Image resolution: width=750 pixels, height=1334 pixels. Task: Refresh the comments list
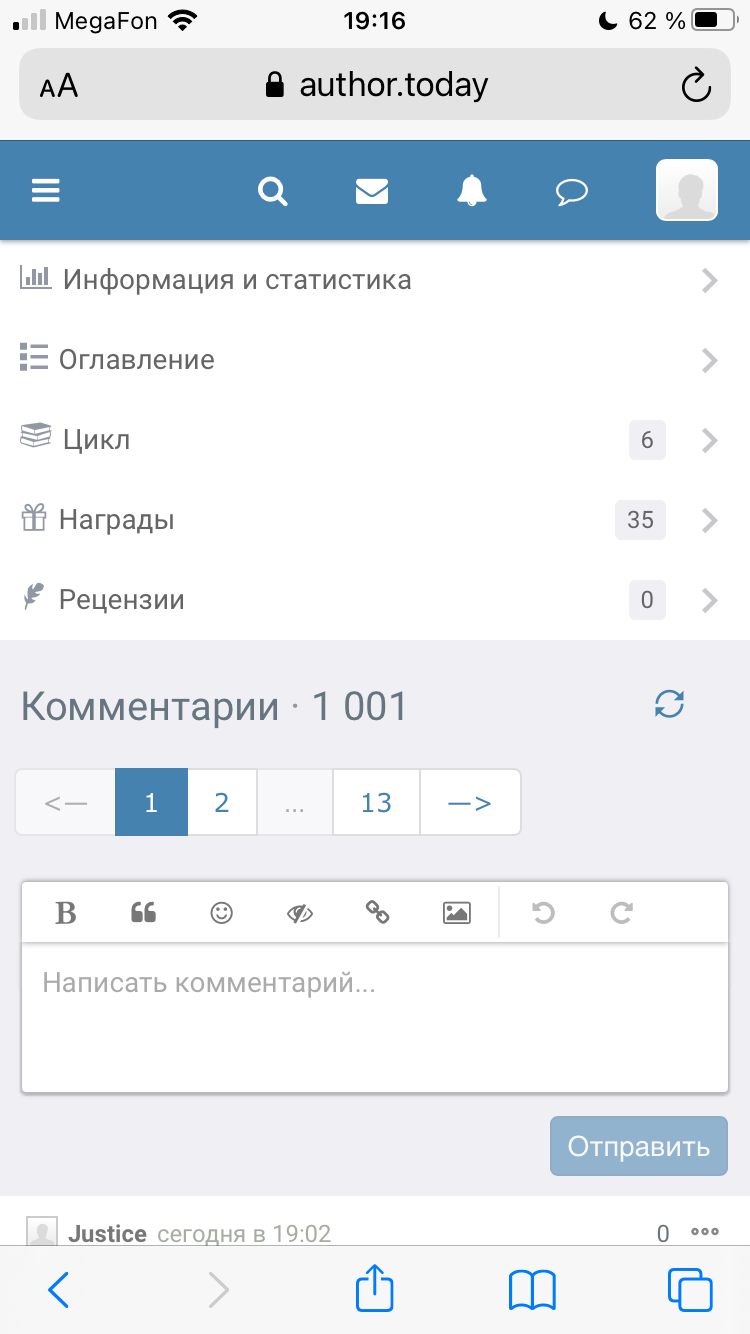[669, 705]
